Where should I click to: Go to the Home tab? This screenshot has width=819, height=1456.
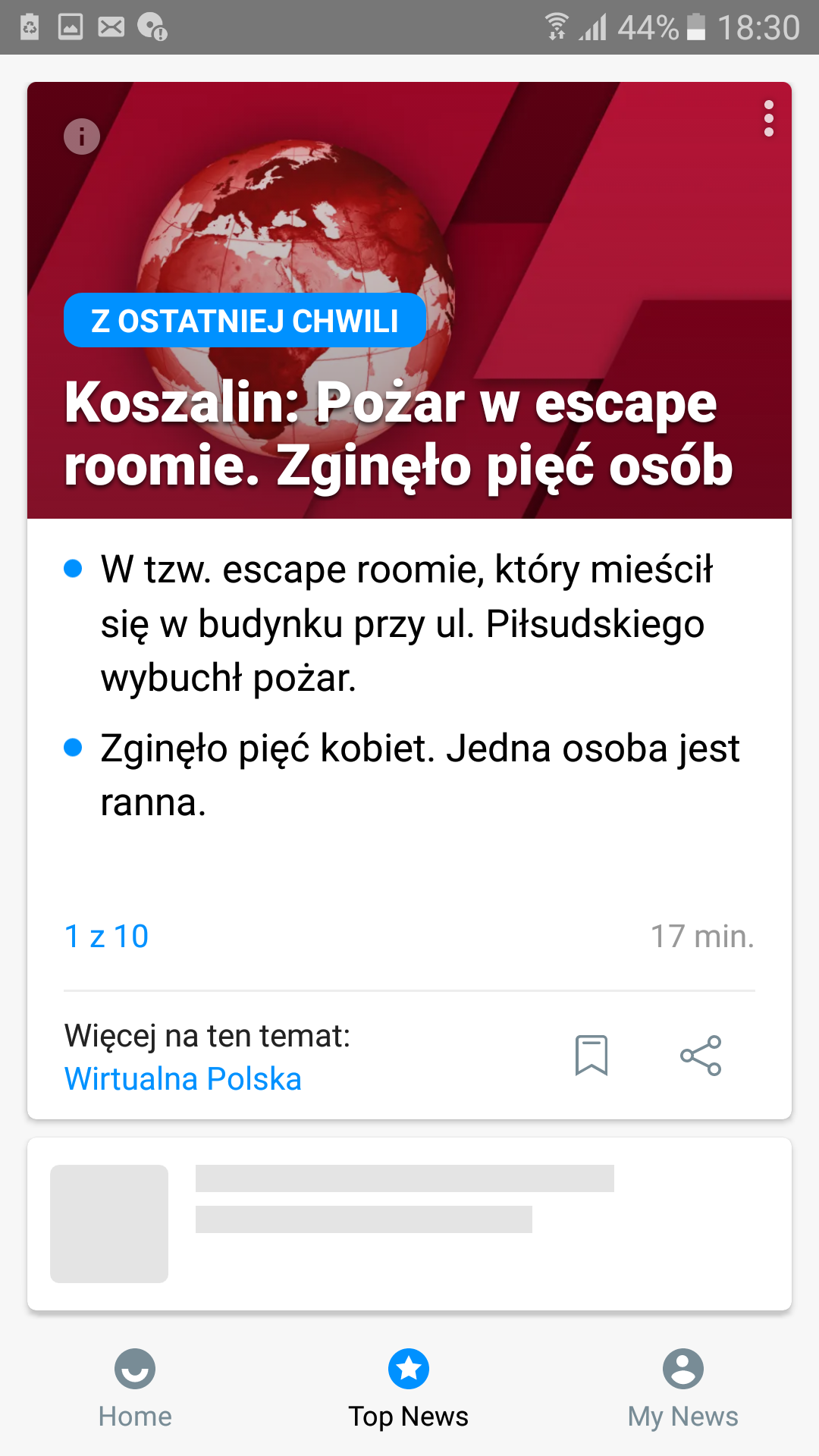coord(135,1389)
